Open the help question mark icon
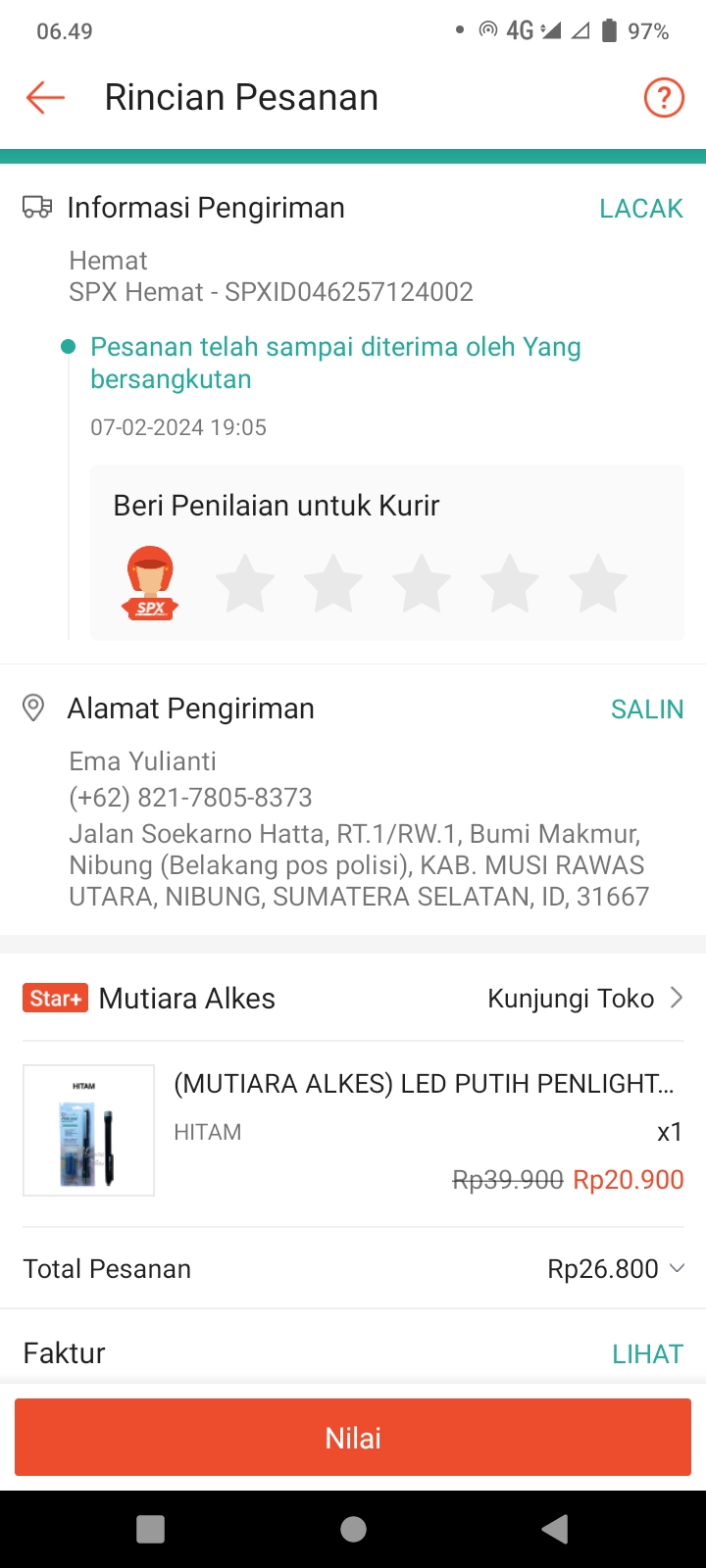This screenshot has height=1568, width=706. coord(664,98)
